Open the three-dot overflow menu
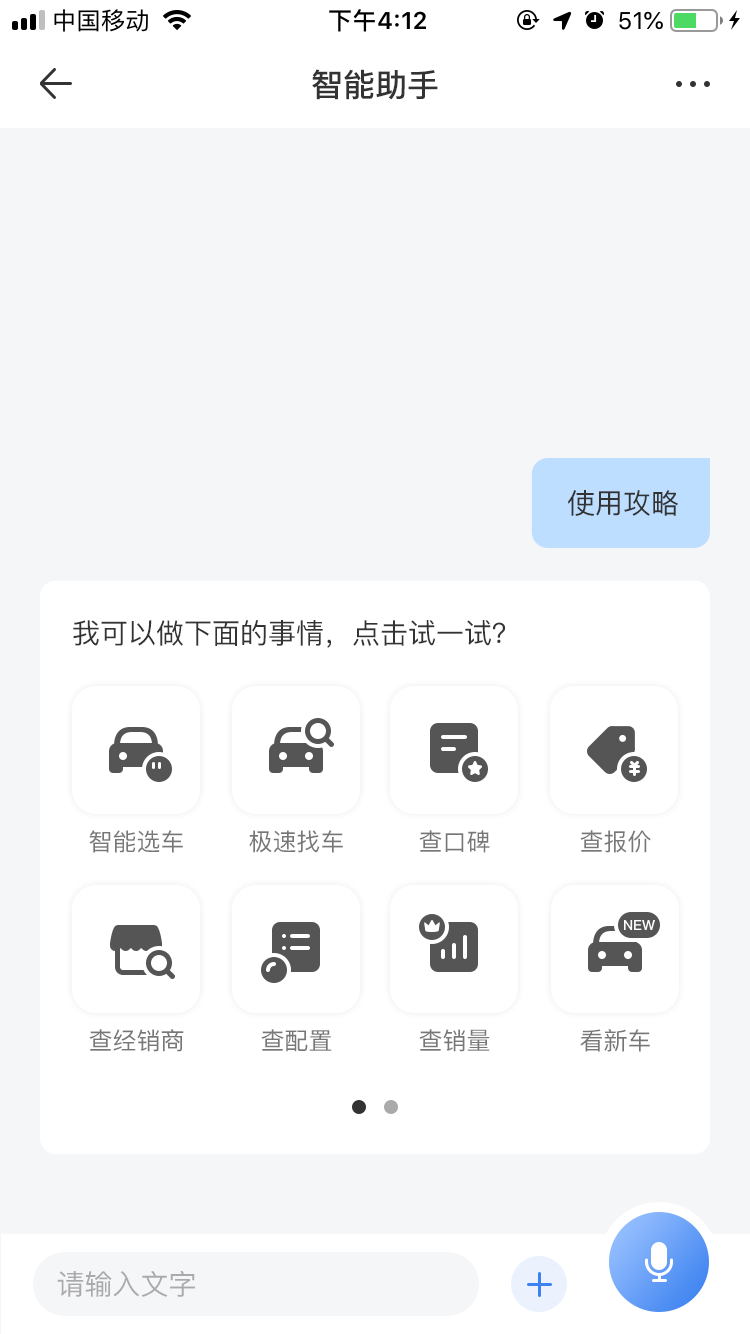 pos(692,84)
